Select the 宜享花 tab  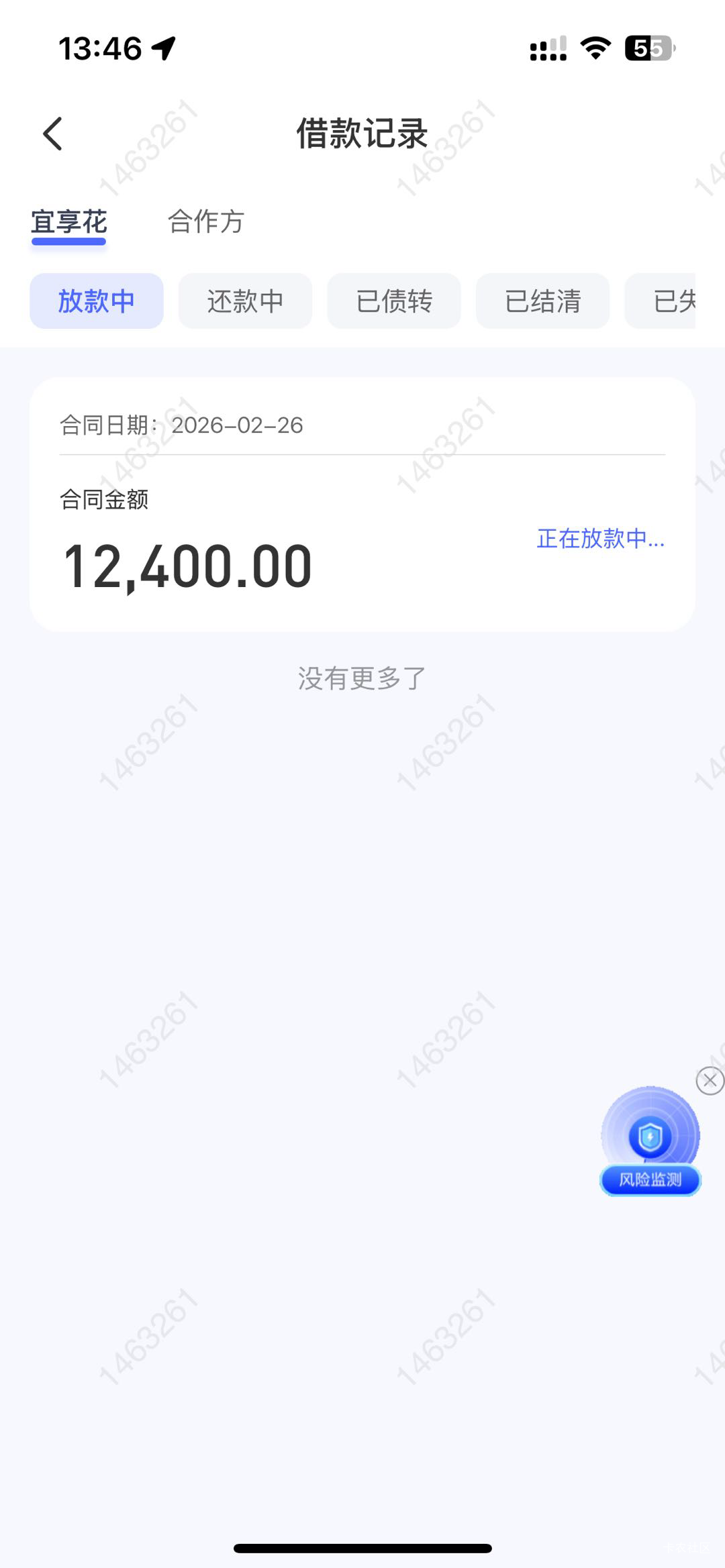[68, 223]
